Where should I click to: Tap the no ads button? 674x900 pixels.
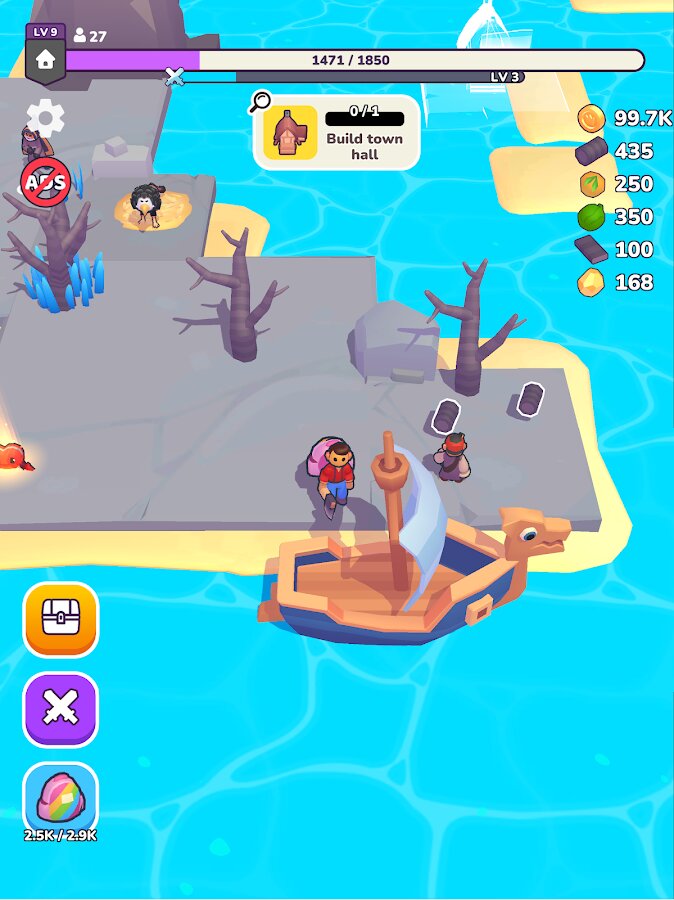[45, 181]
